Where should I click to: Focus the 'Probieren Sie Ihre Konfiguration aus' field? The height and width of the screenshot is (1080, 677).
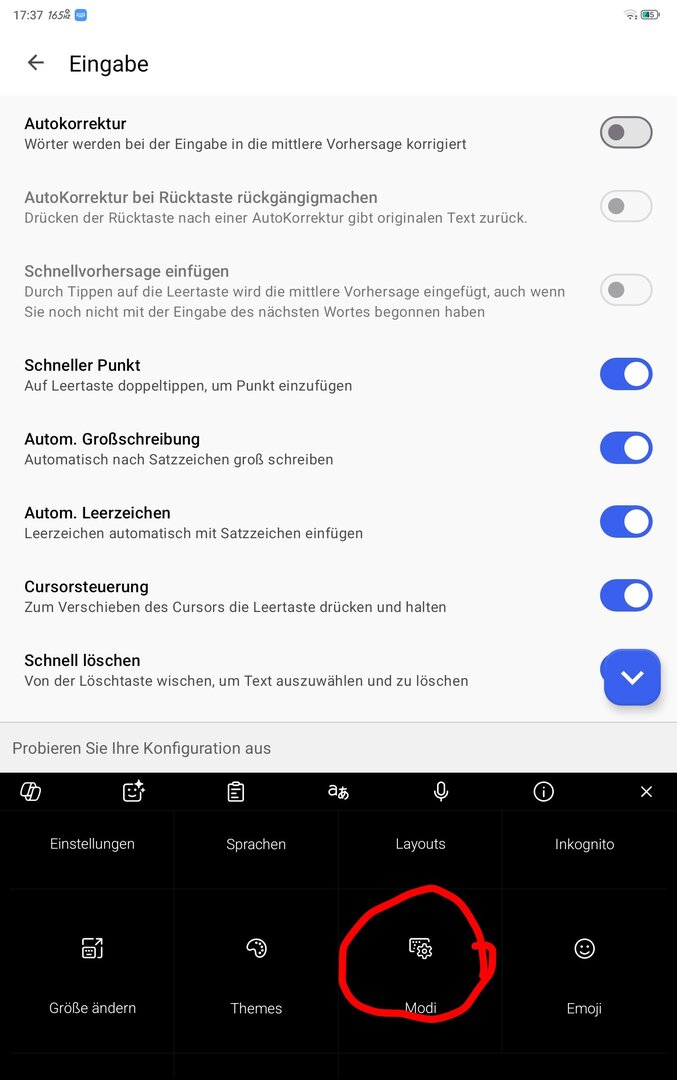click(338, 748)
